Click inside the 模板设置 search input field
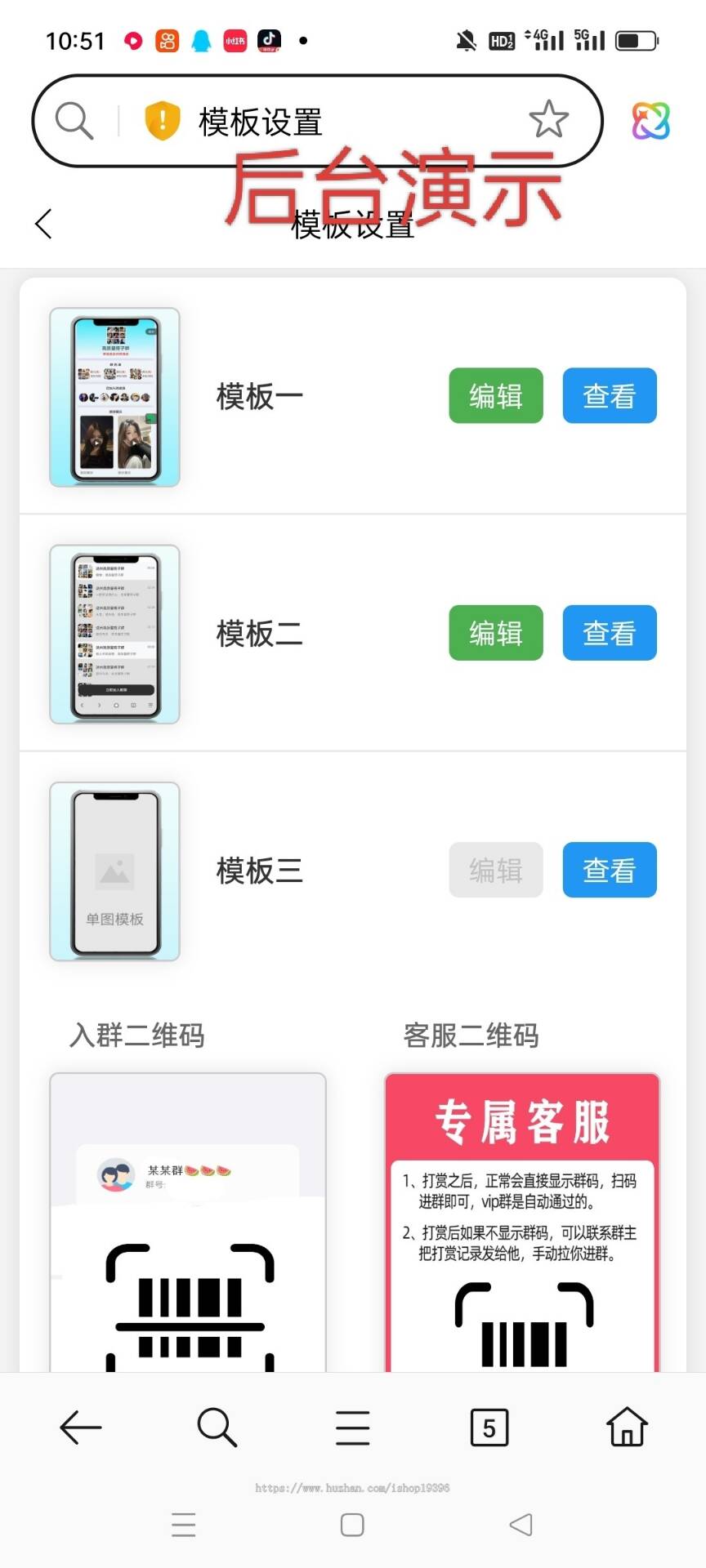 [x=327, y=120]
